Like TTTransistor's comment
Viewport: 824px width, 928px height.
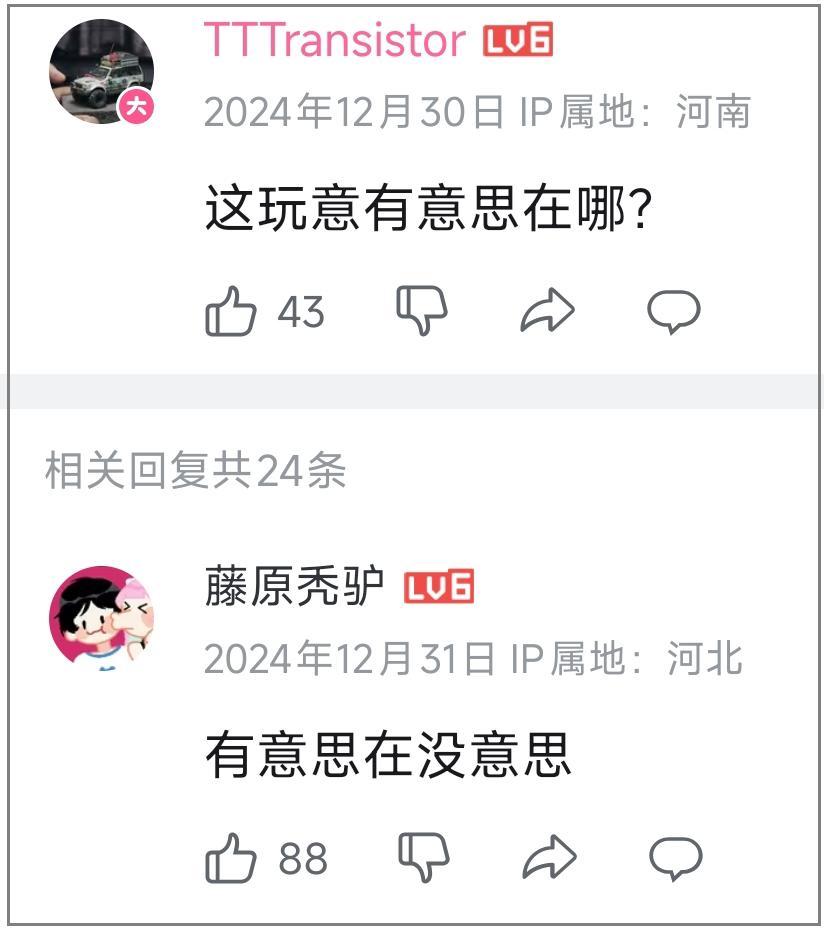231,311
